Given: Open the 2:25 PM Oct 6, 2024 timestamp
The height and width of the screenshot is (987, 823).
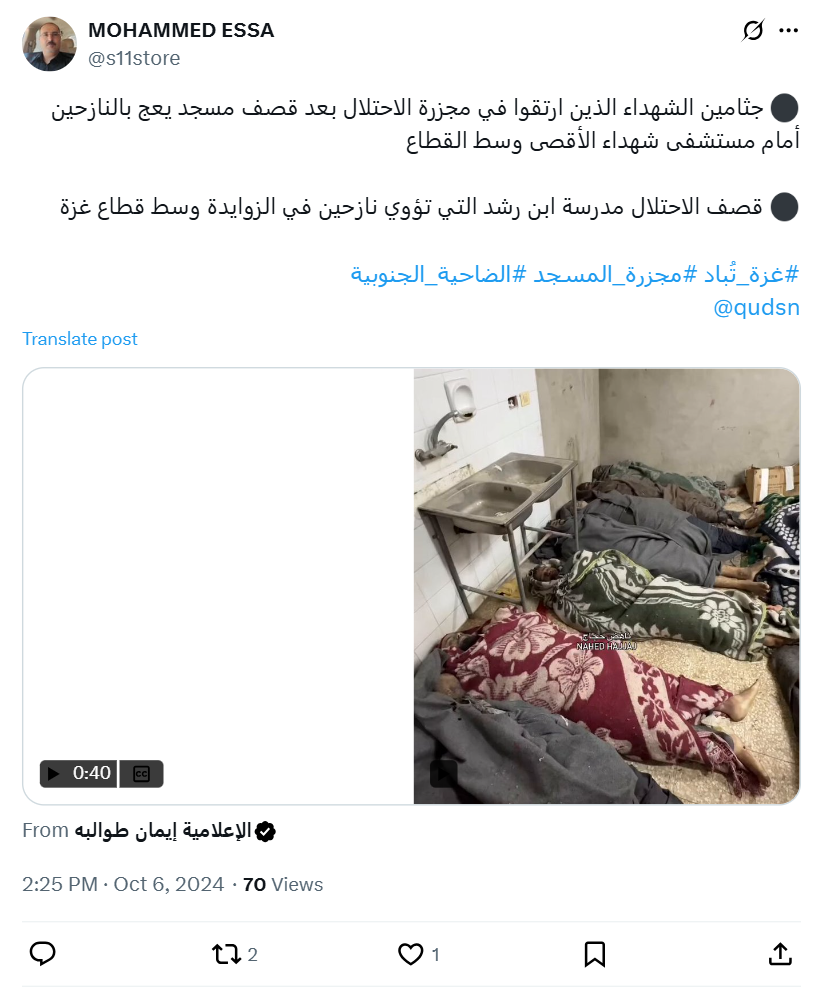Looking at the screenshot, I should pyautogui.click(x=123, y=884).
